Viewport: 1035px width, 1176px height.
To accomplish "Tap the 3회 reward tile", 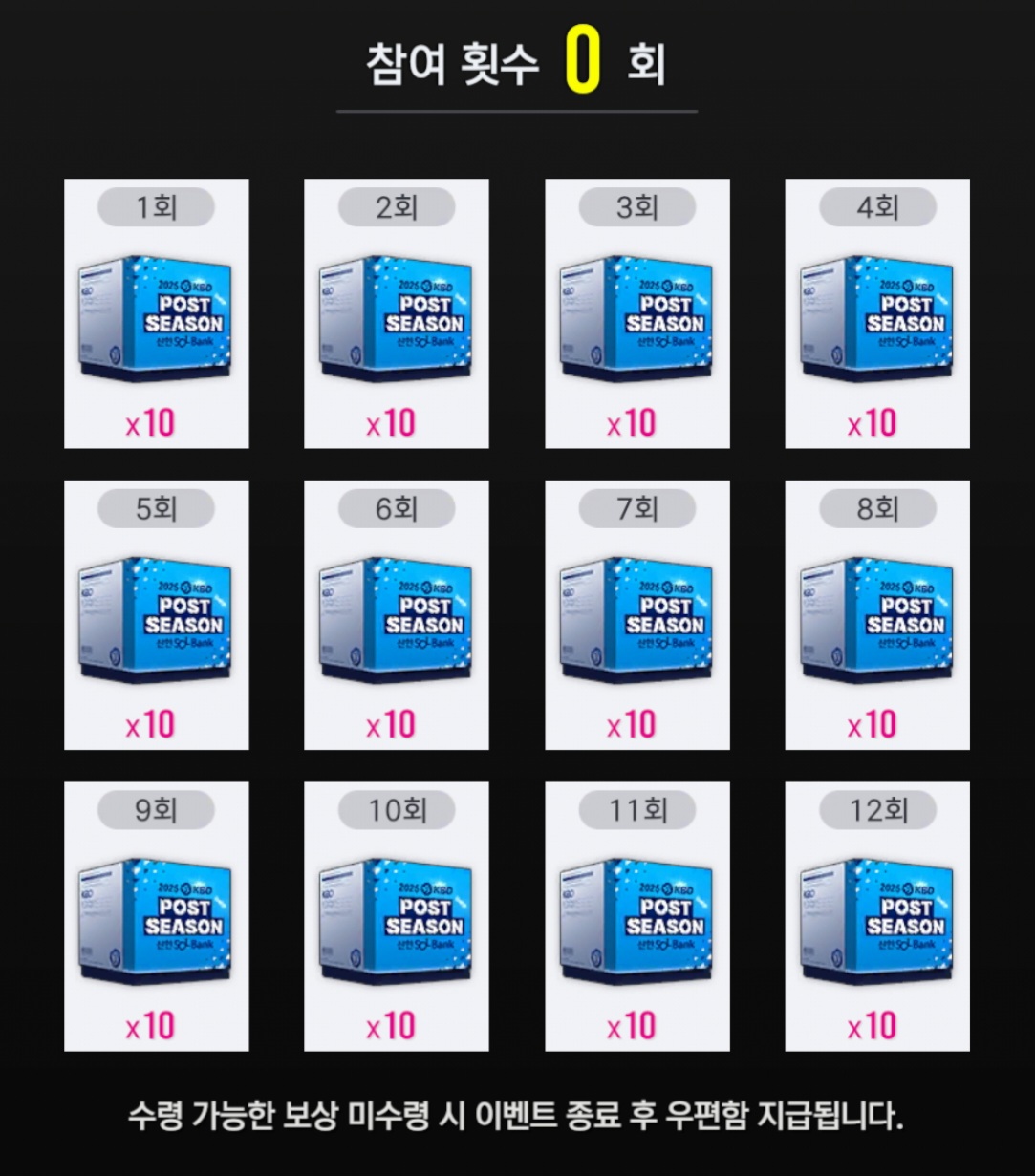I will (636, 314).
